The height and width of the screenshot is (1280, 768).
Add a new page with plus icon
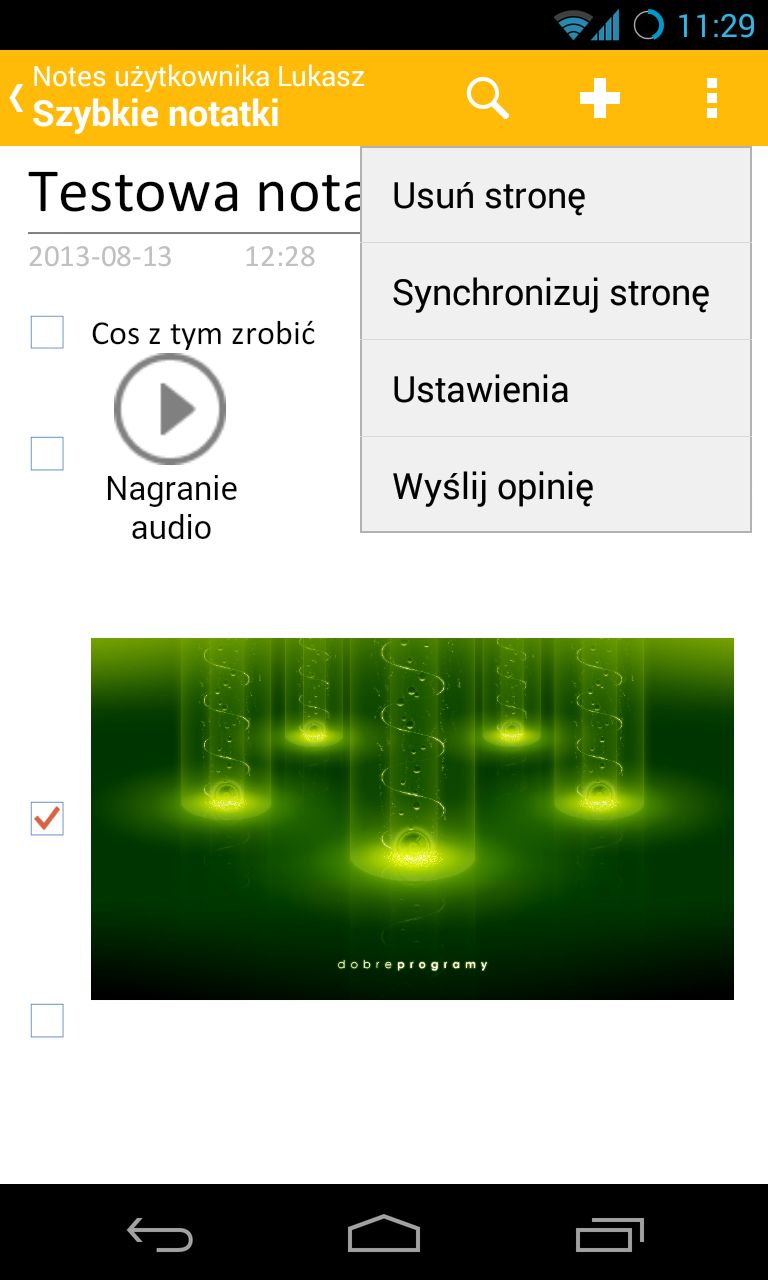tap(600, 99)
